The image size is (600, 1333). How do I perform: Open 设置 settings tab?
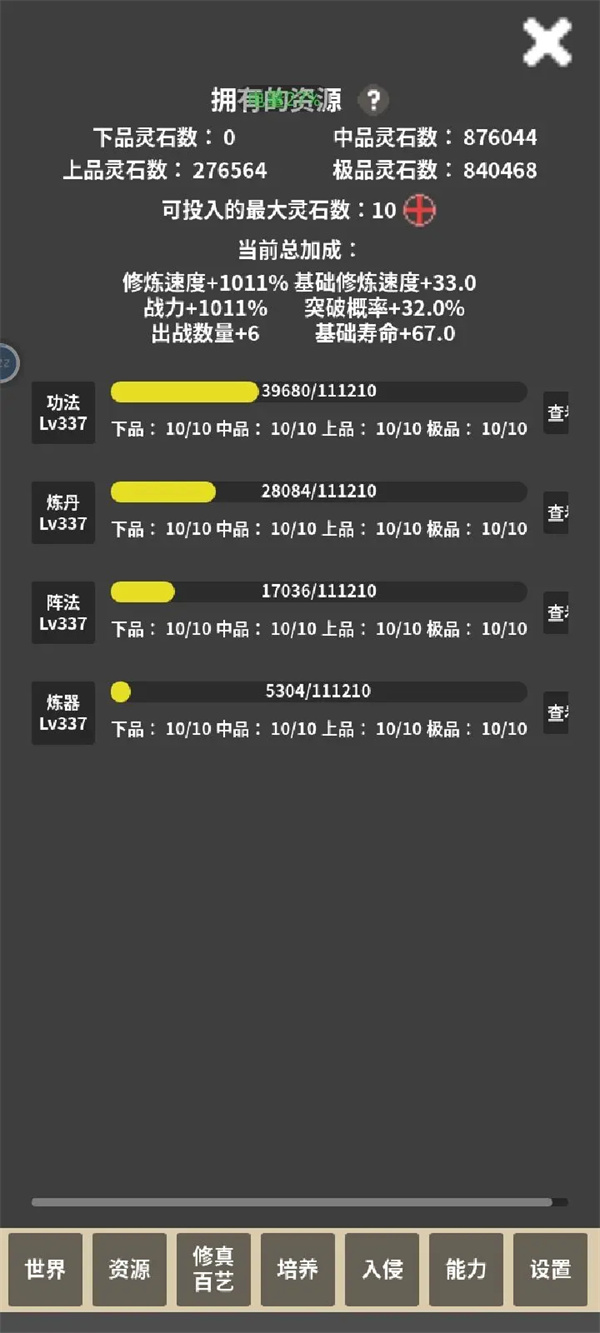550,1269
